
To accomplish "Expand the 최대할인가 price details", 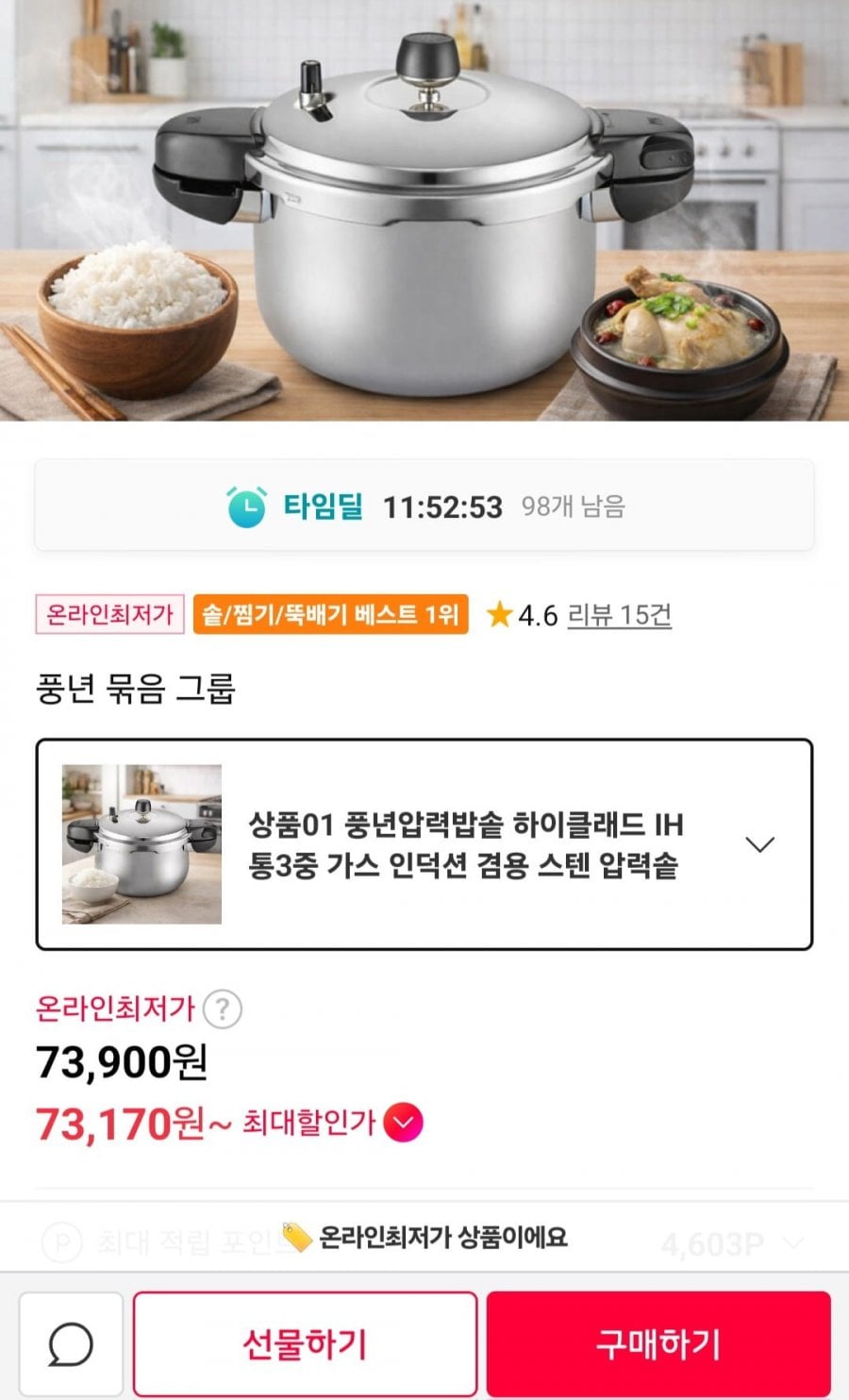I will 404,1123.
